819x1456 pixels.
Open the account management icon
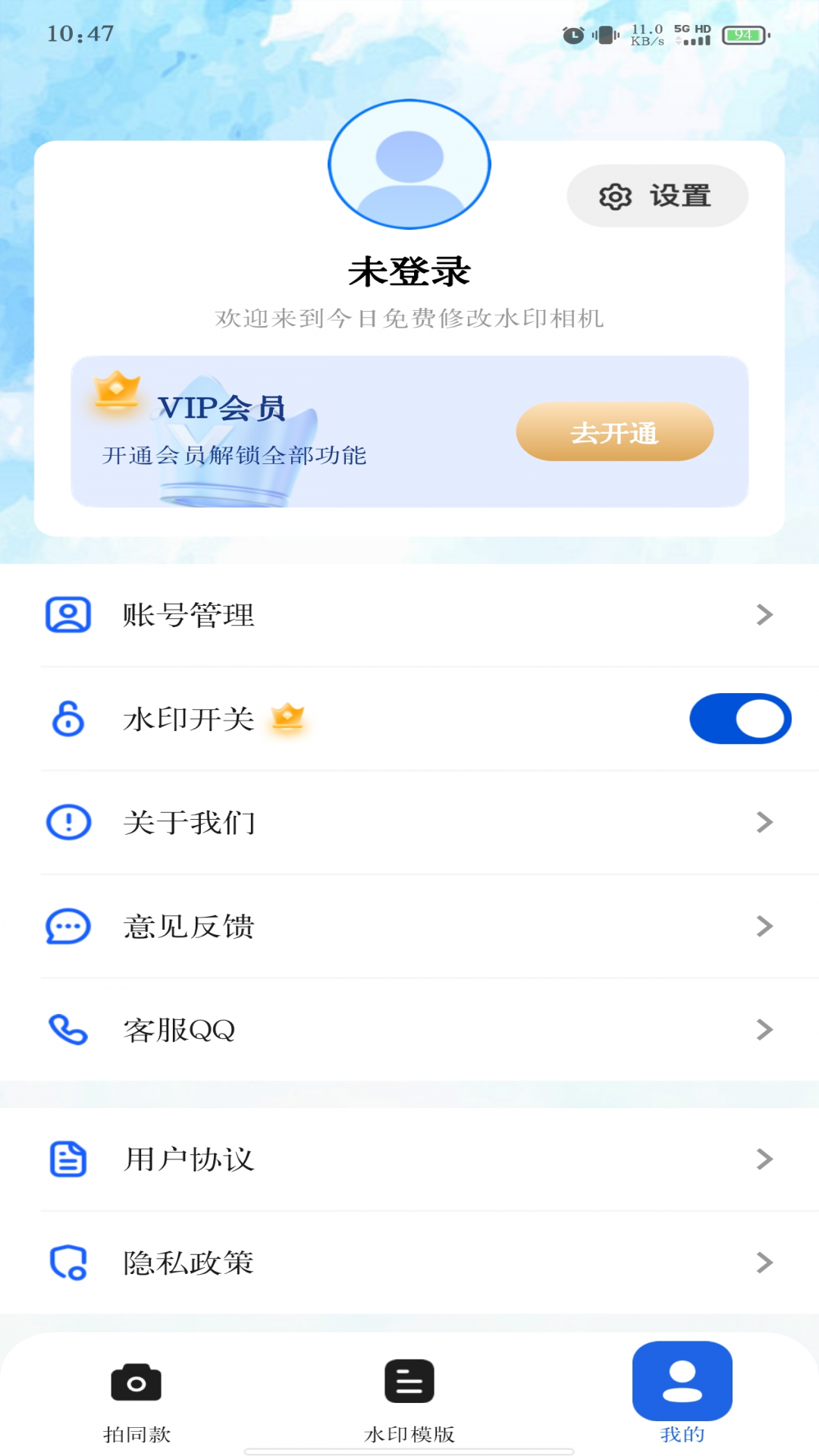(x=67, y=614)
